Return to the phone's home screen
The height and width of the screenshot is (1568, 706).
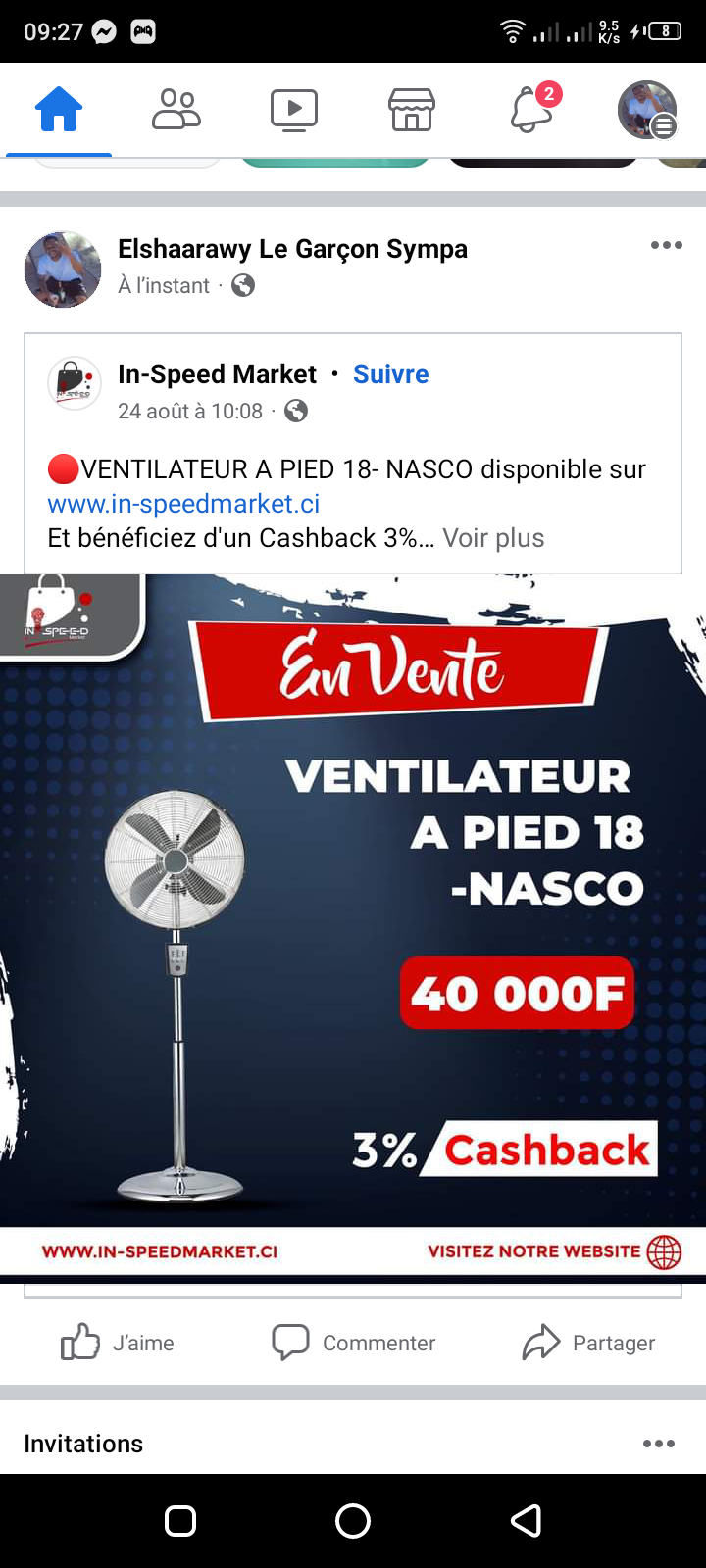click(x=353, y=1521)
